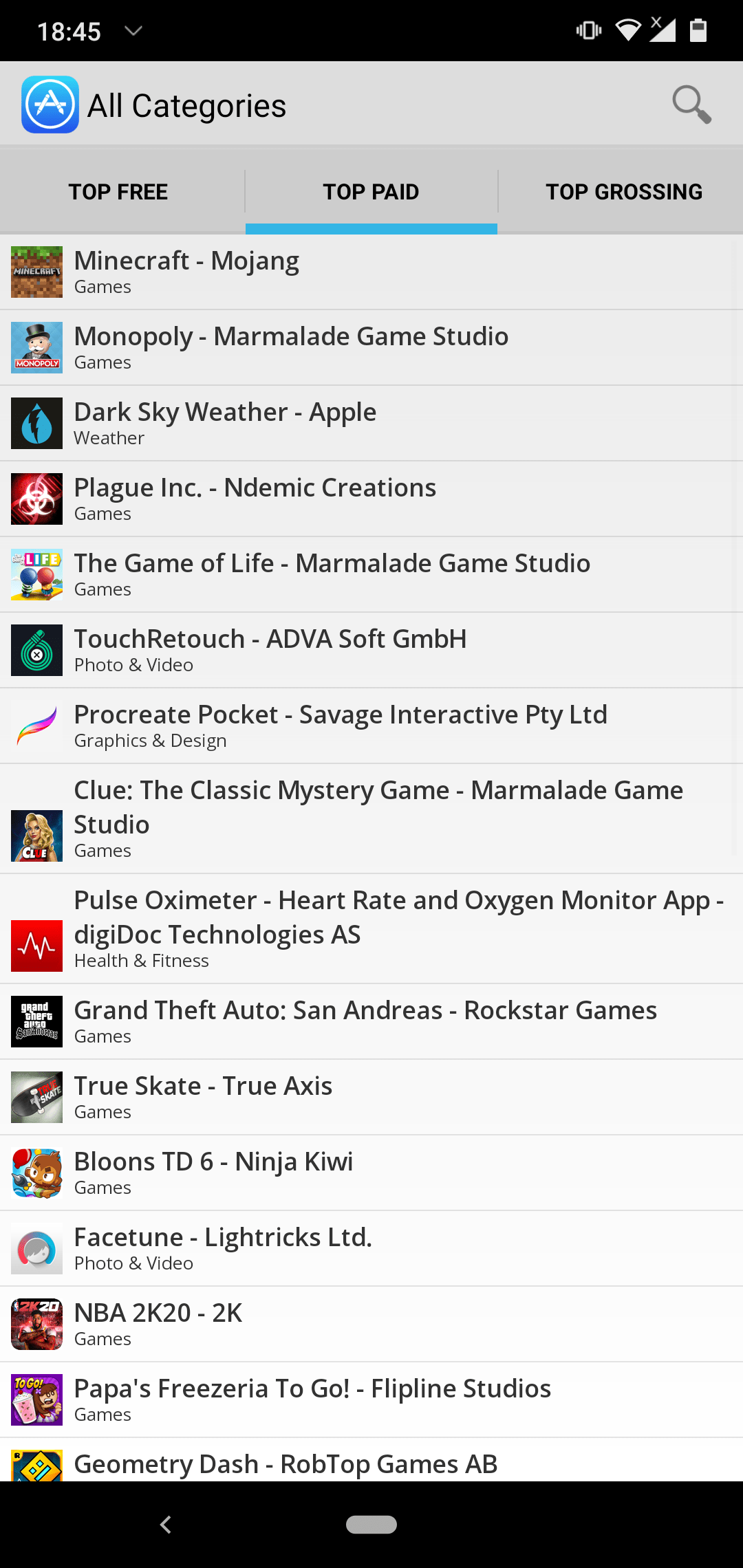The height and width of the screenshot is (1568, 743).
Task: Open NBA 2K20 - 2K entry
Action: click(x=371, y=1324)
